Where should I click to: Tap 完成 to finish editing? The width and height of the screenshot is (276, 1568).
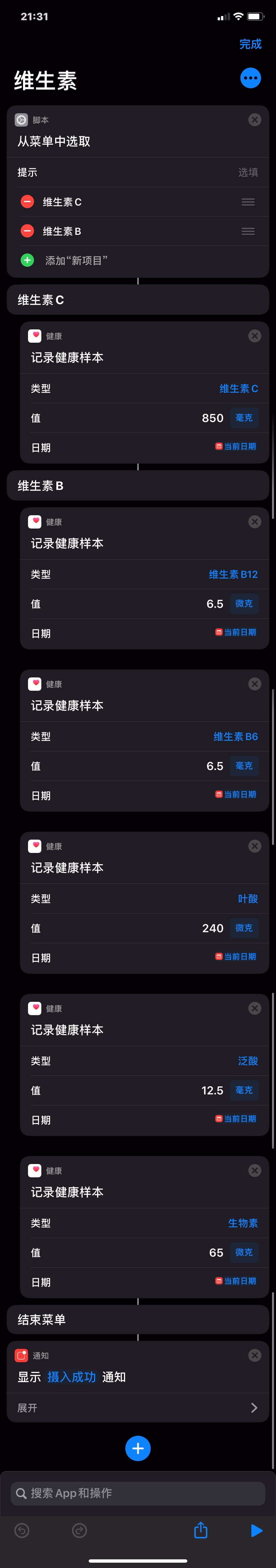tap(250, 44)
